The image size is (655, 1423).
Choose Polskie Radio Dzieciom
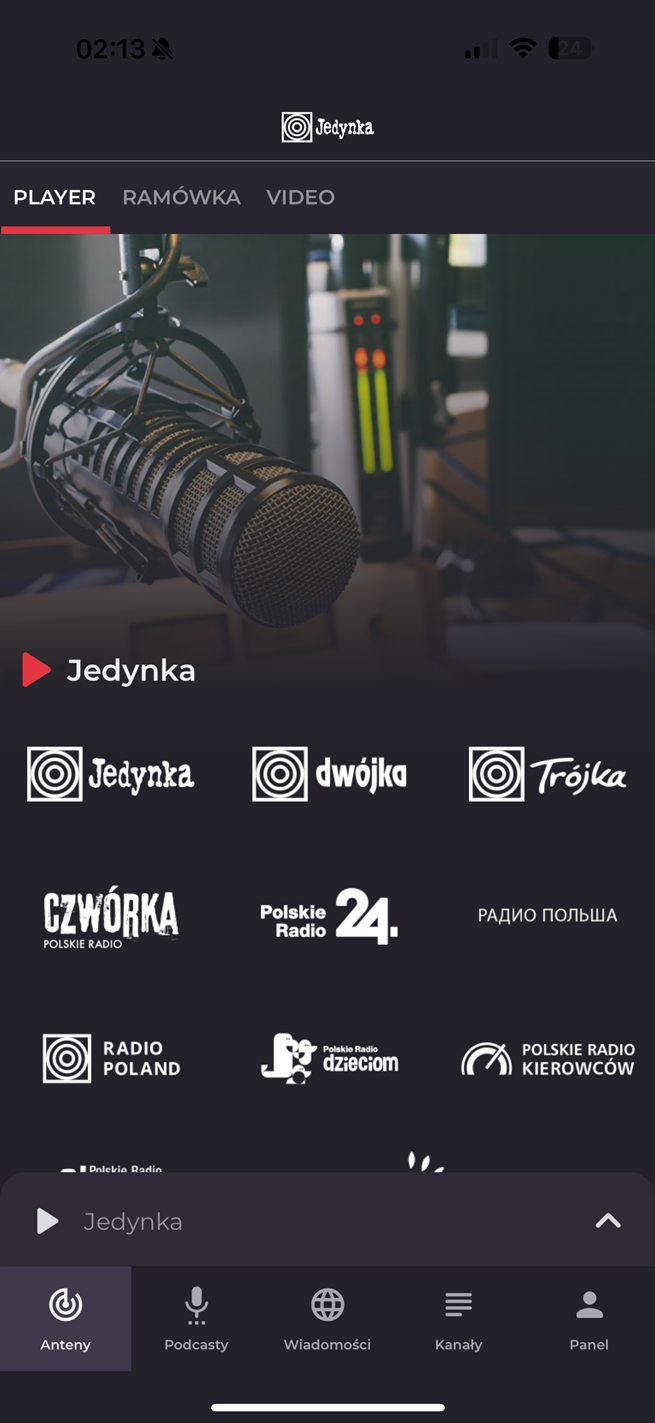coord(329,1058)
